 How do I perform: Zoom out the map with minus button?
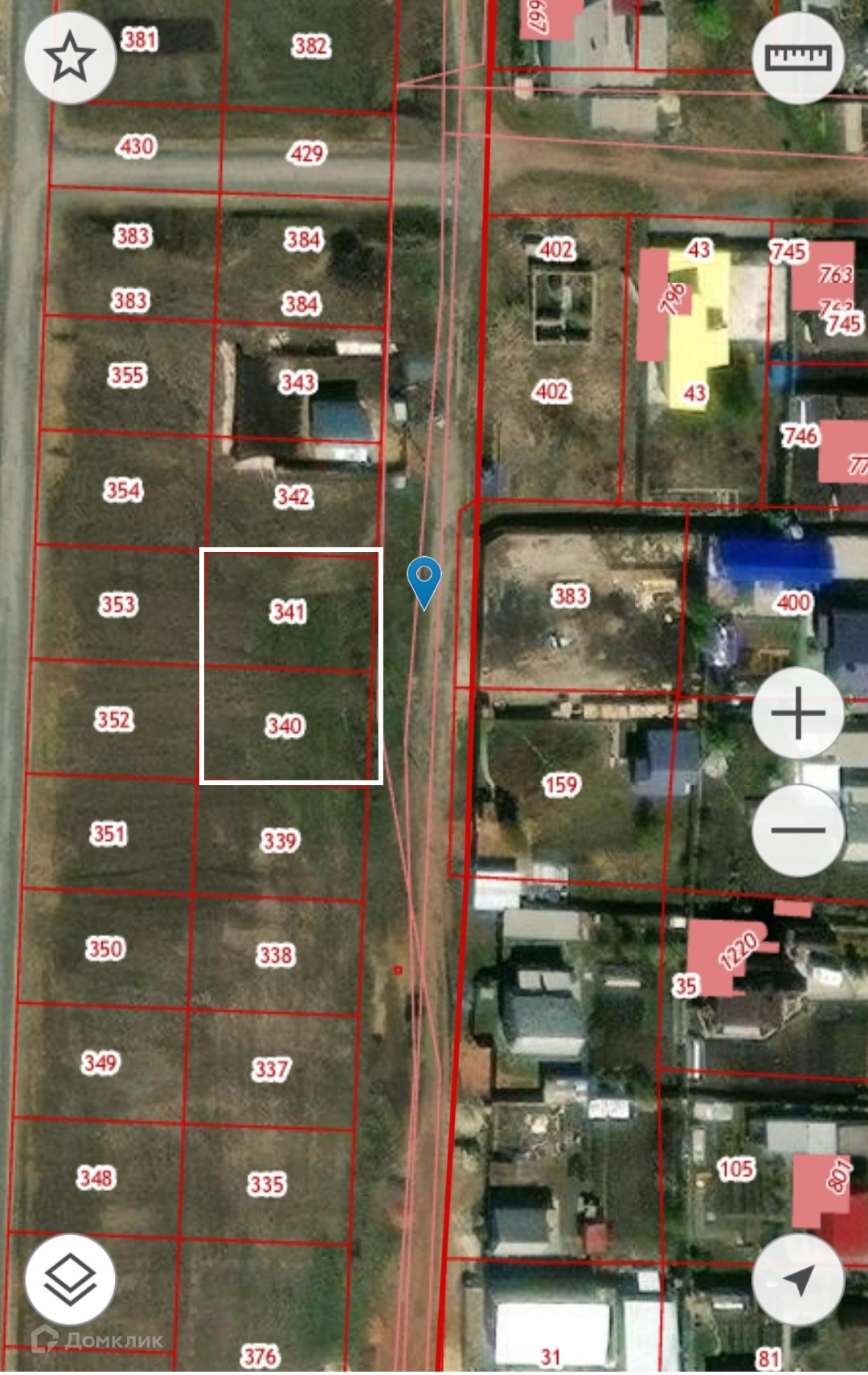point(798,829)
